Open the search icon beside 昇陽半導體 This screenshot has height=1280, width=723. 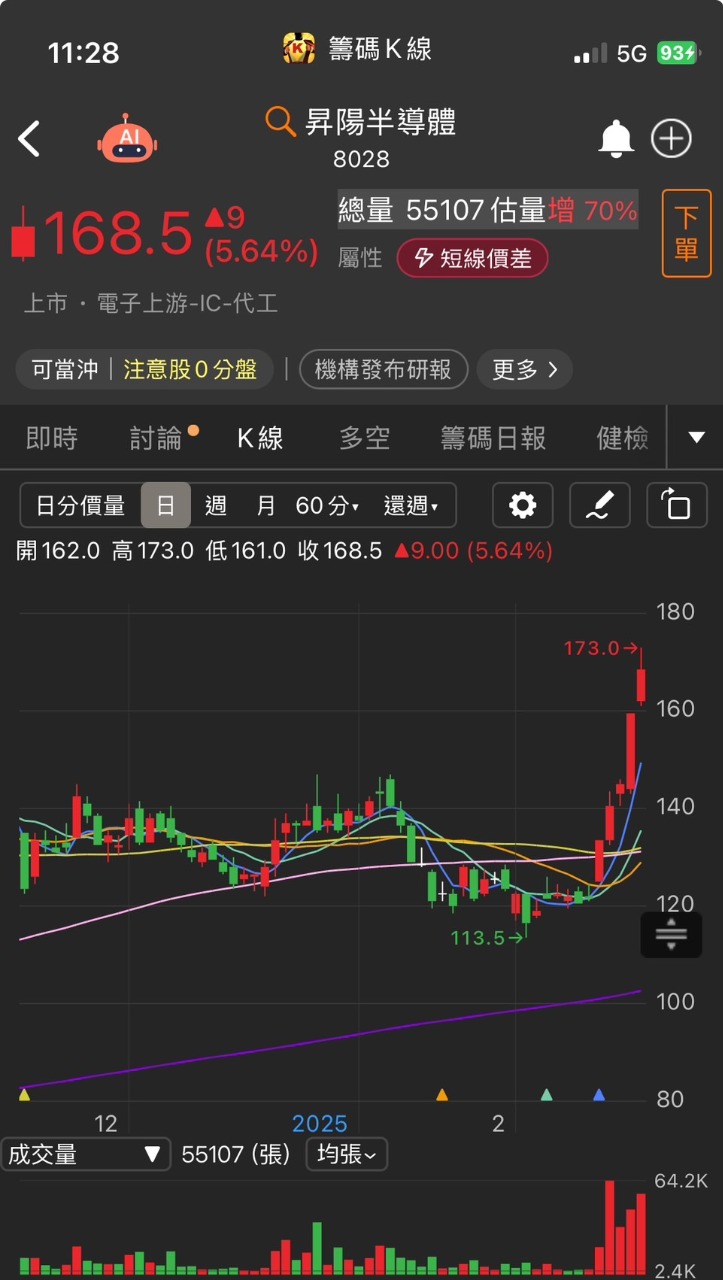[x=277, y=122]
